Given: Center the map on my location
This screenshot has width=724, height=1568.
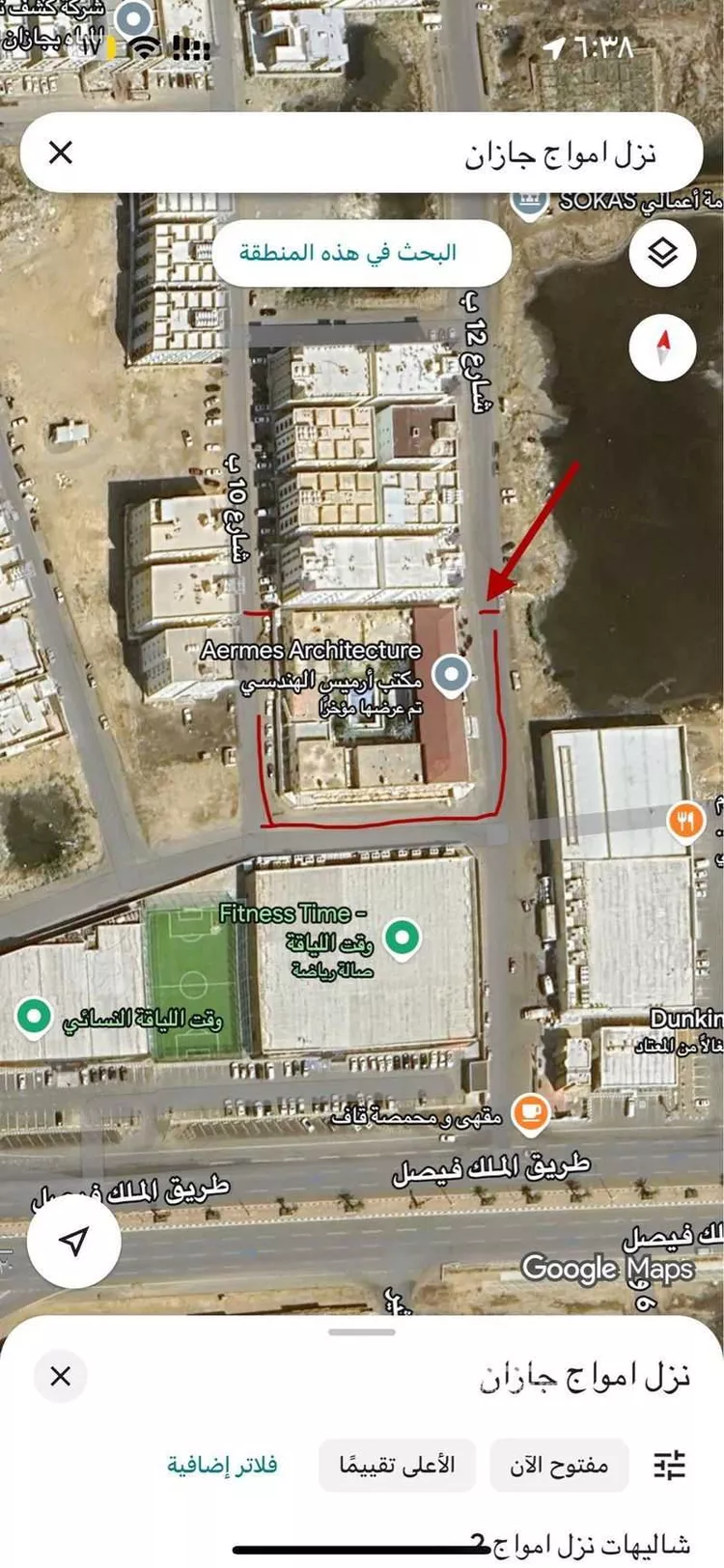Looking at the screenshot, I should coord(73,1242).
